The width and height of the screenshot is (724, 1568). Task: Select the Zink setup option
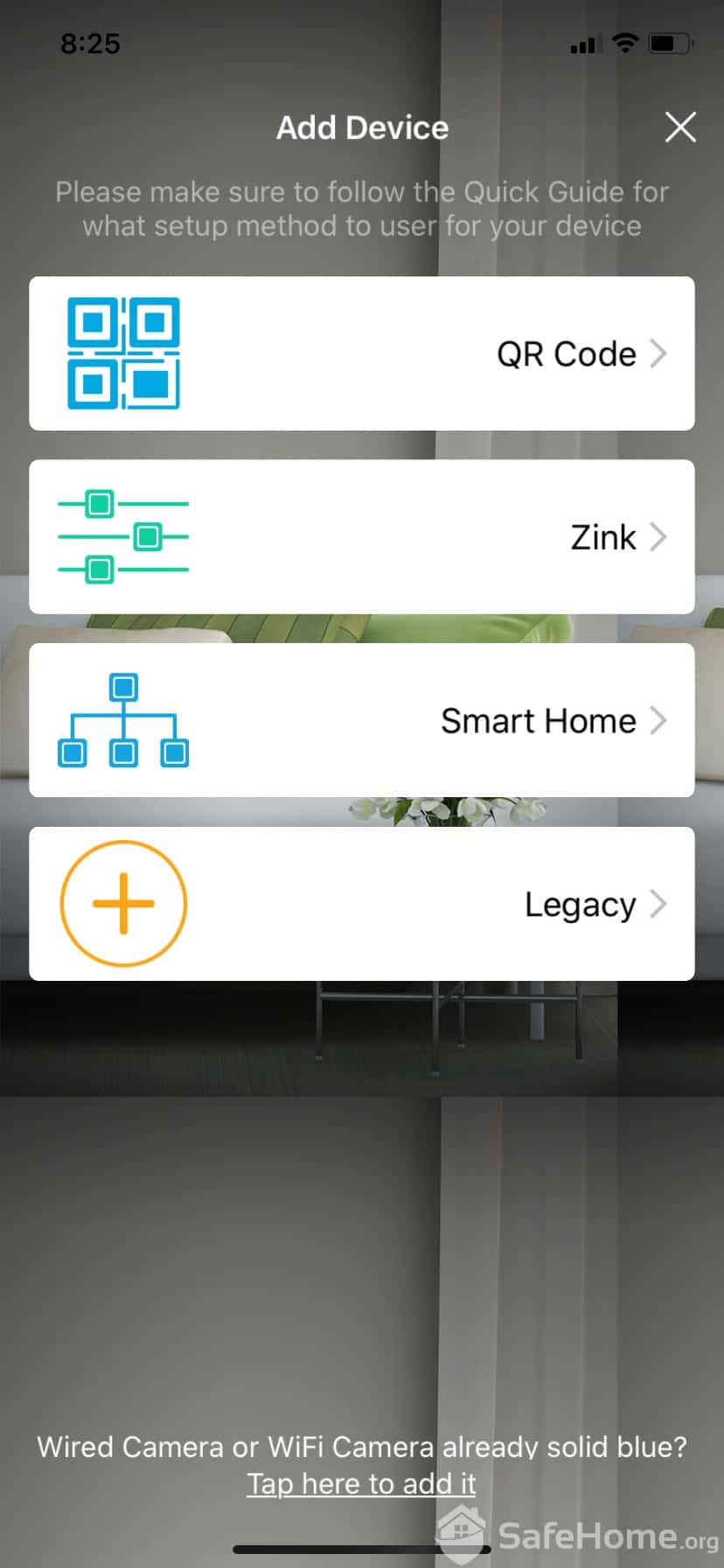pos(362,536)
